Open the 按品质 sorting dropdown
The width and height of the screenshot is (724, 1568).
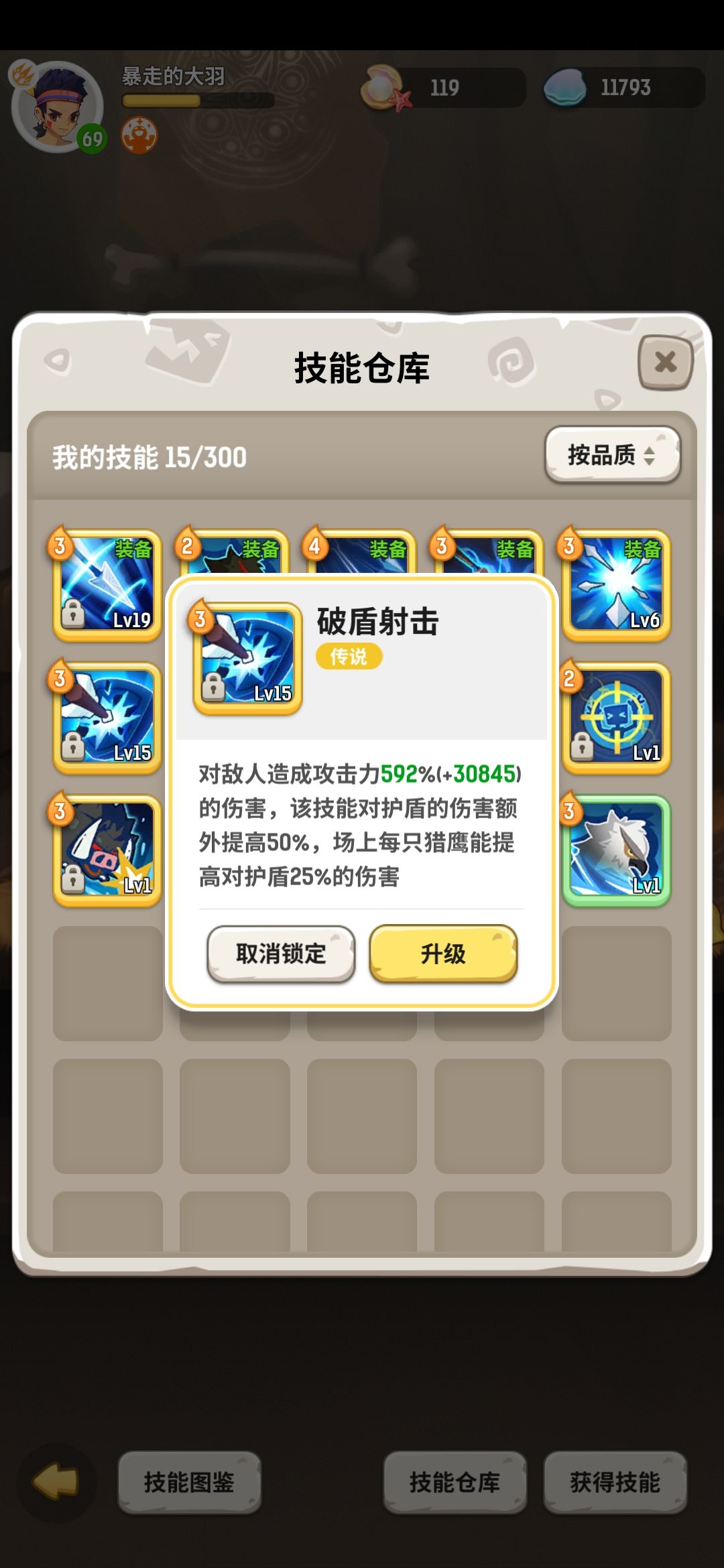click(x=612, y=454)
